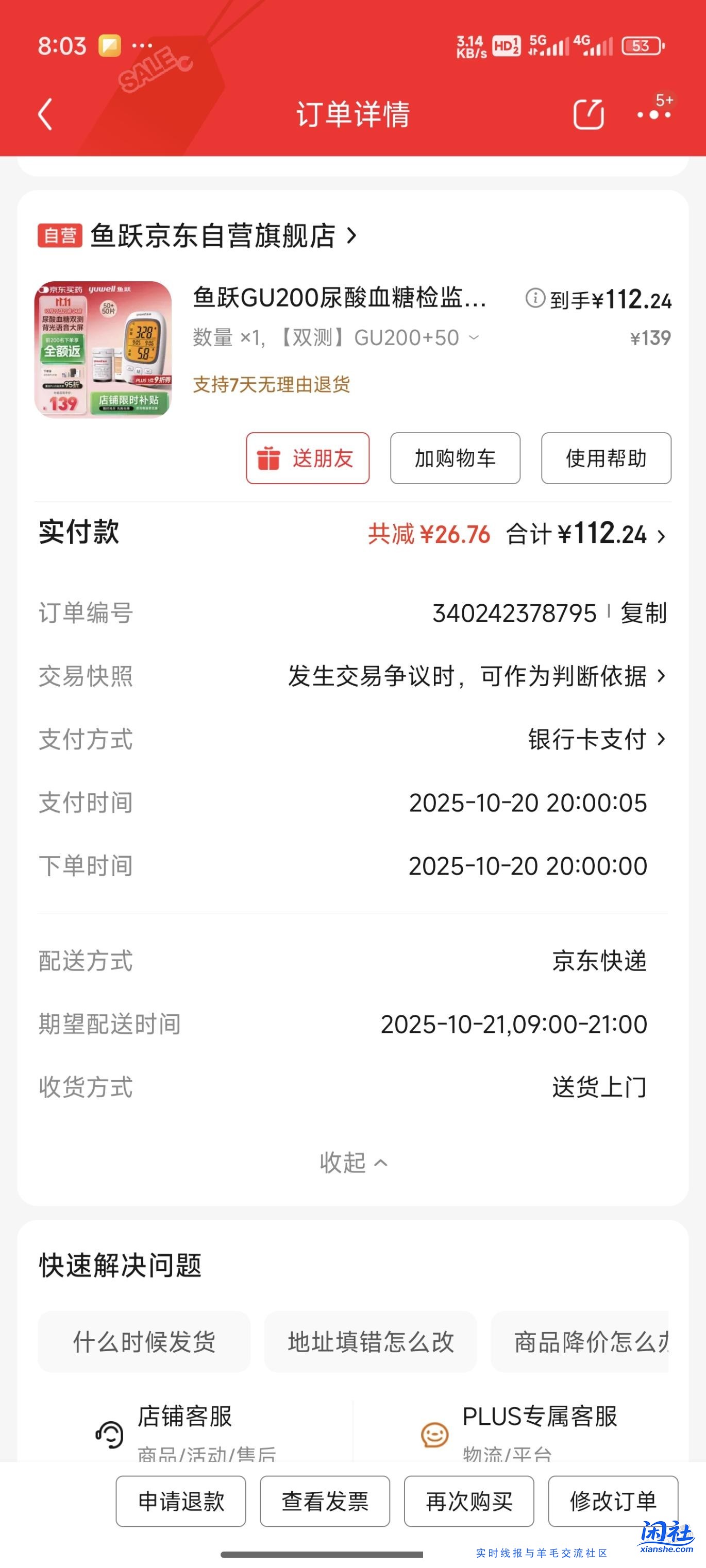Tap the back arrow to exit order details
706x1568 pixels.
(44, 114)
